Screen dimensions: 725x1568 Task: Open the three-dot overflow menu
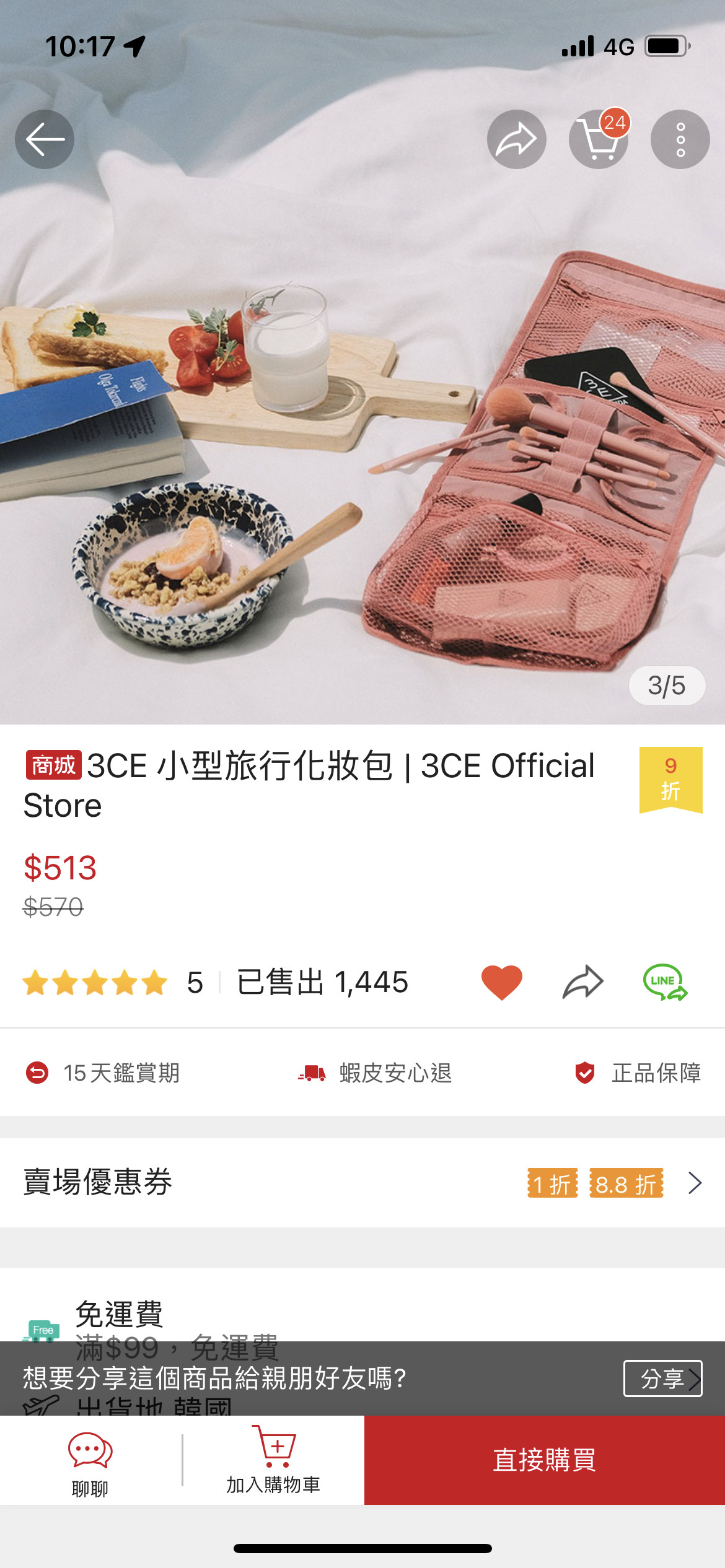coord(680,139)
